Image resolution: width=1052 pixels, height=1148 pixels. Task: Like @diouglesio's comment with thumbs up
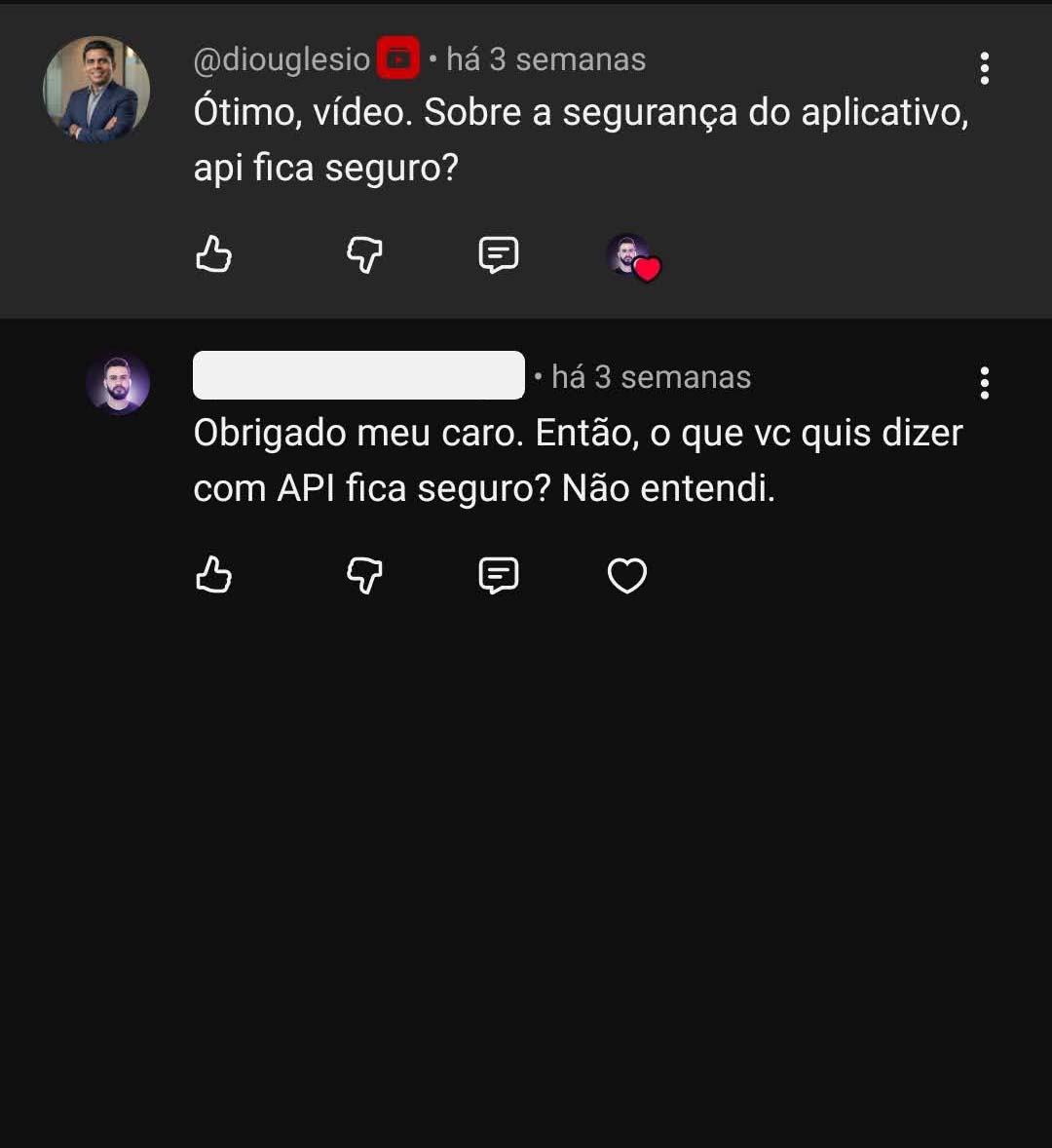(x=213, y=255)
